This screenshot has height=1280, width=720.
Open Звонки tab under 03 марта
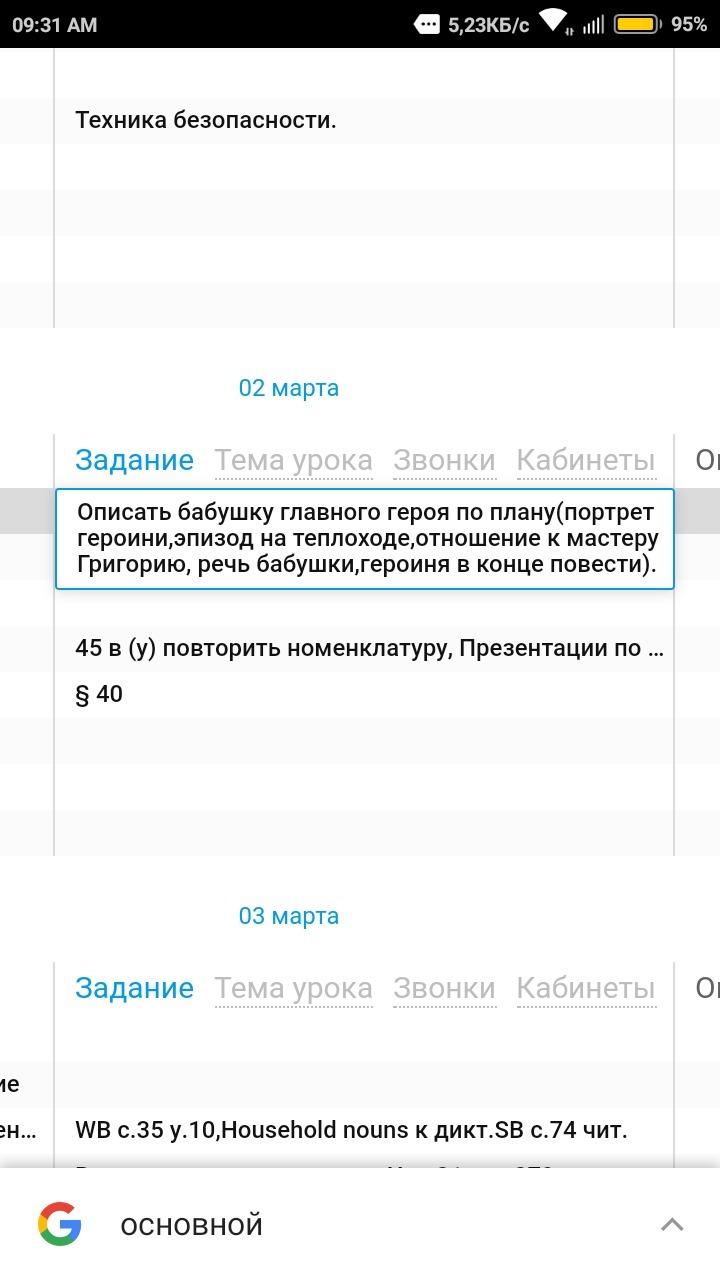click(444, 989)
